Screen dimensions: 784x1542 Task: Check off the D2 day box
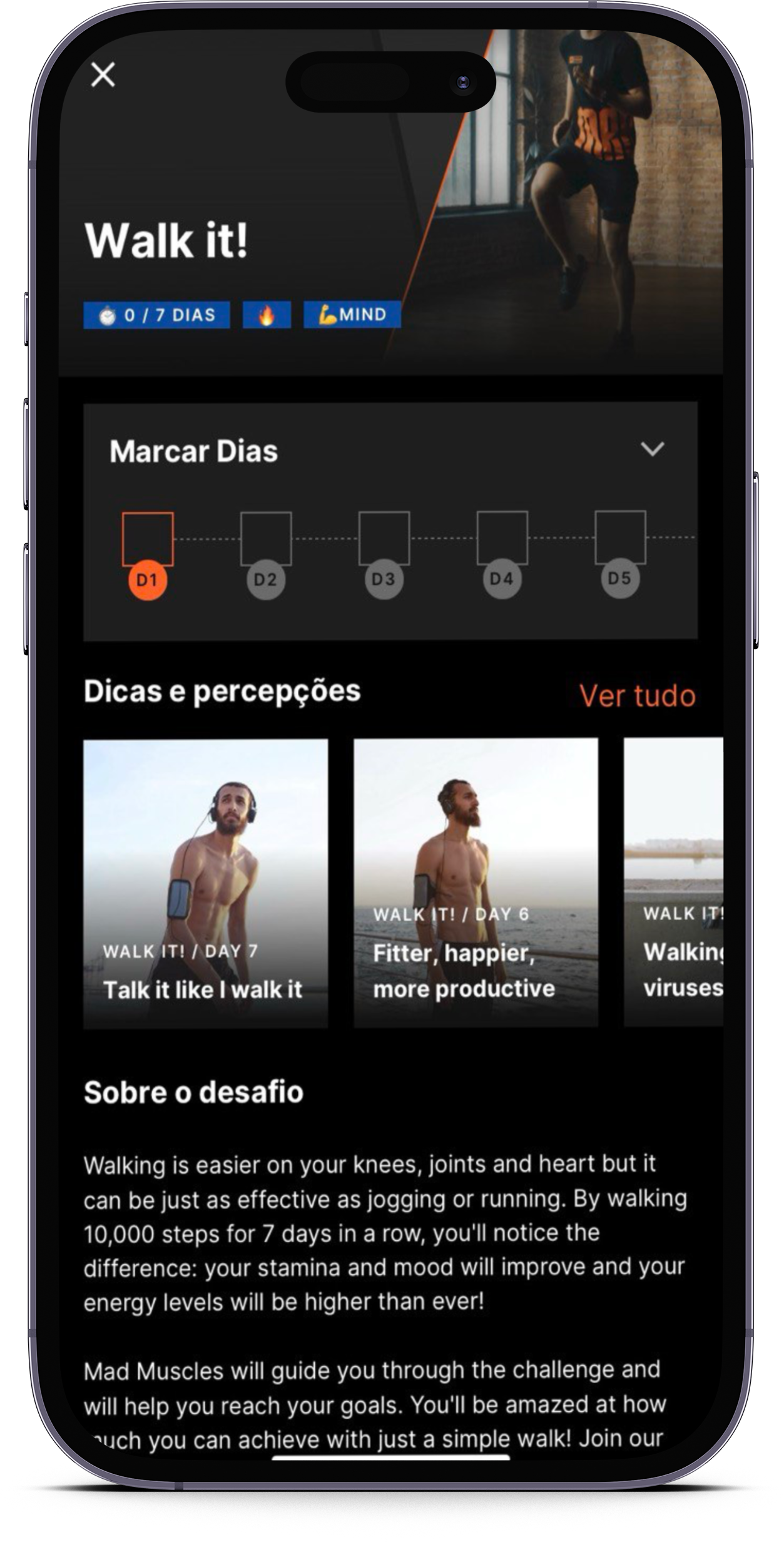266,538
